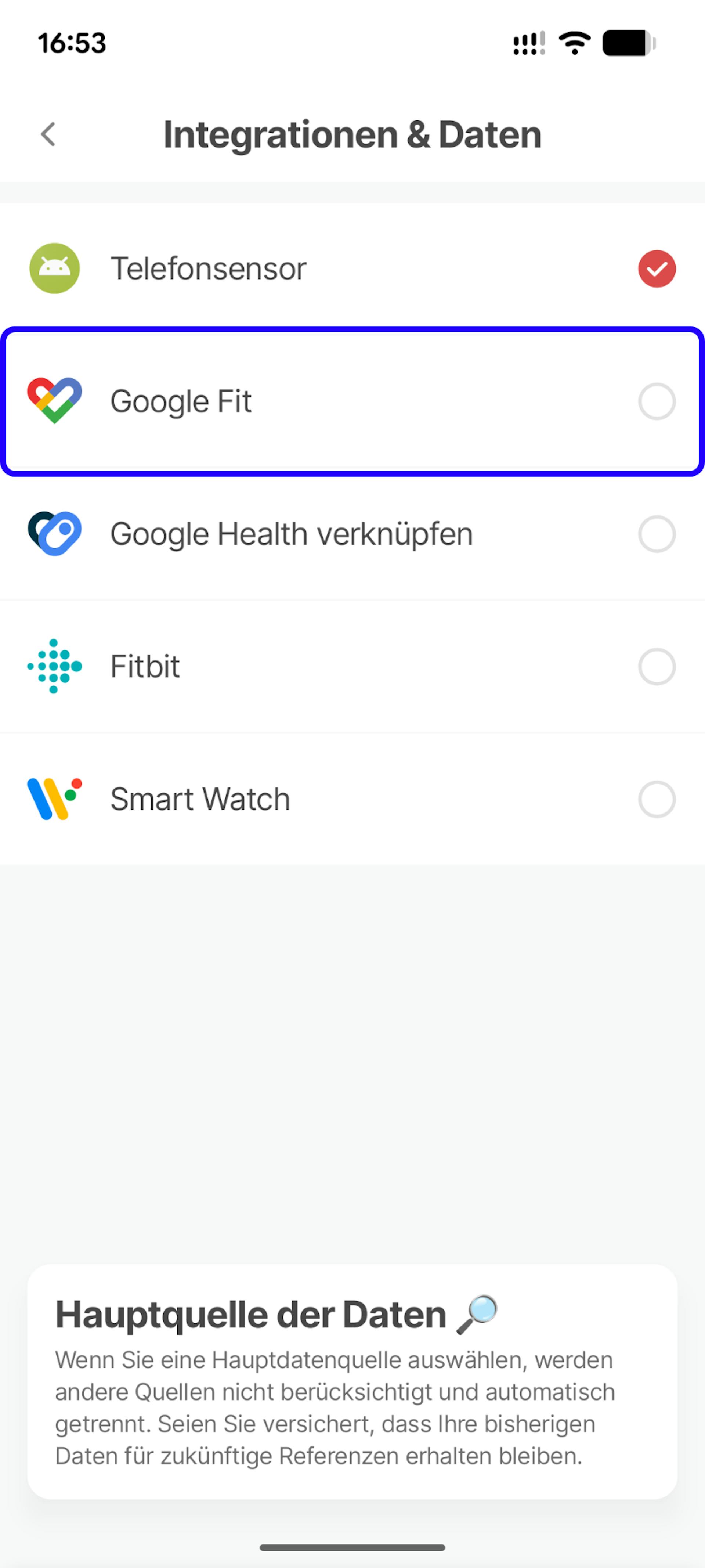Select Telefonsensor as data source
The image size is (705, 1568).
point(656,268)
